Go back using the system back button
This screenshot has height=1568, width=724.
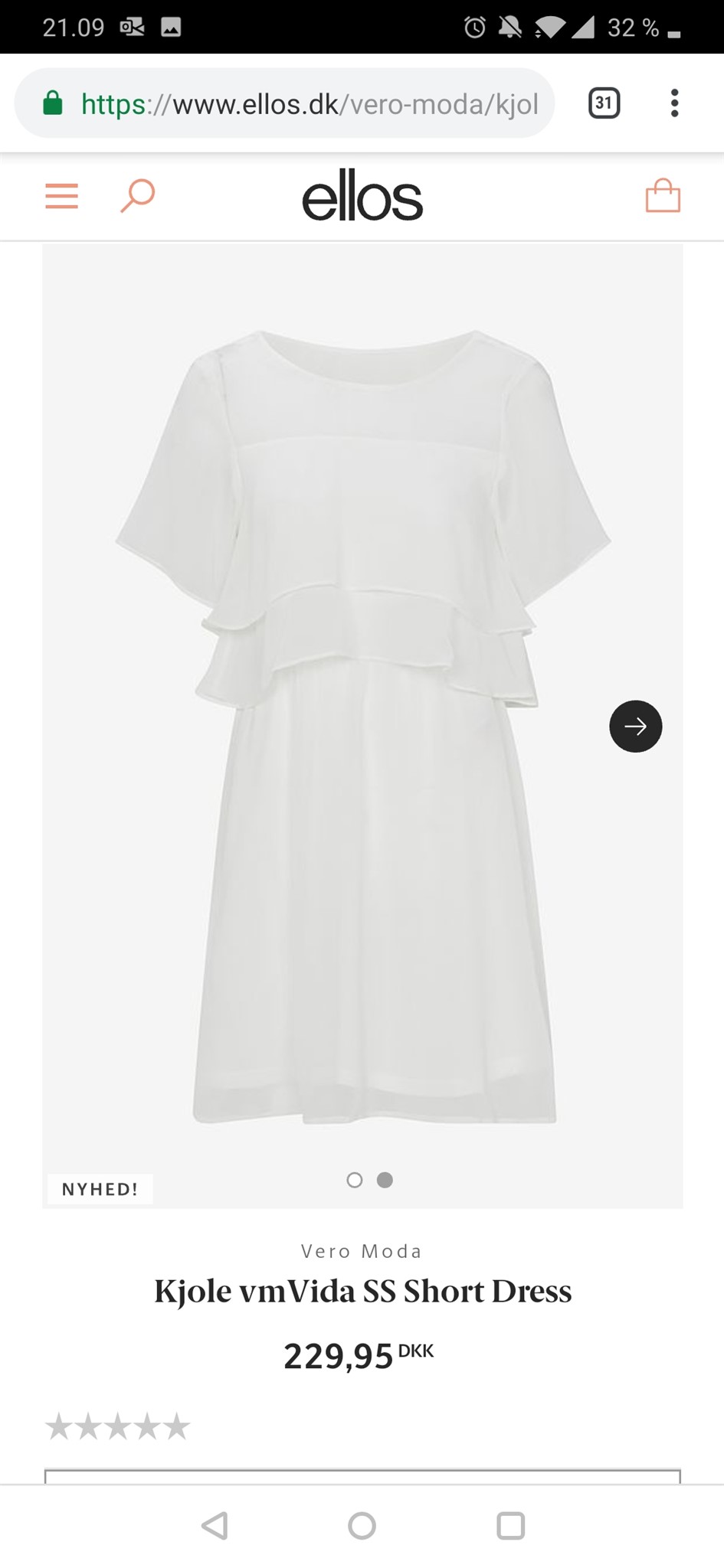pyautogui.click(x=215, y=1526)
